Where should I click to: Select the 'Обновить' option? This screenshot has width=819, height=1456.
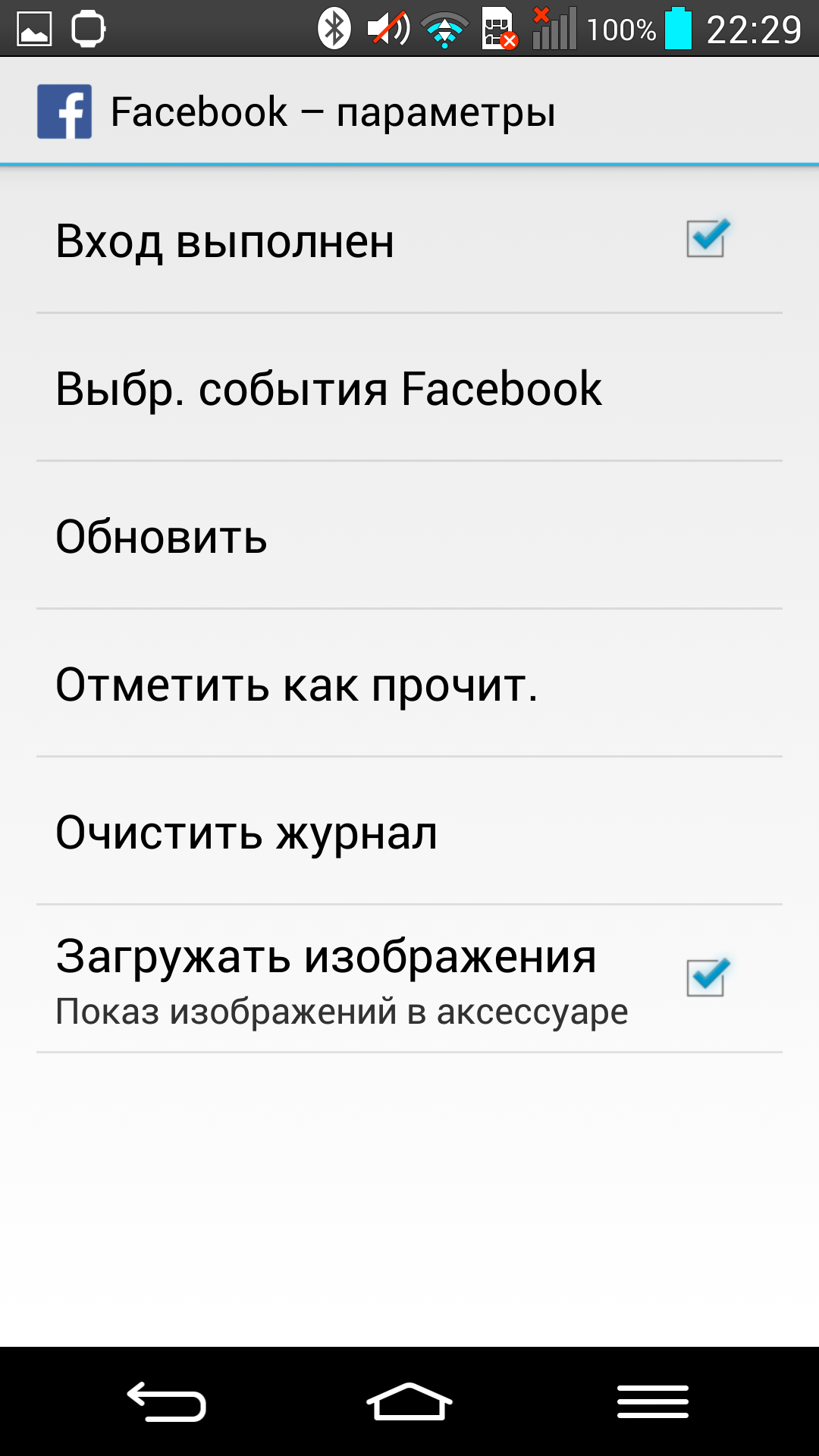tap(409, 535)
